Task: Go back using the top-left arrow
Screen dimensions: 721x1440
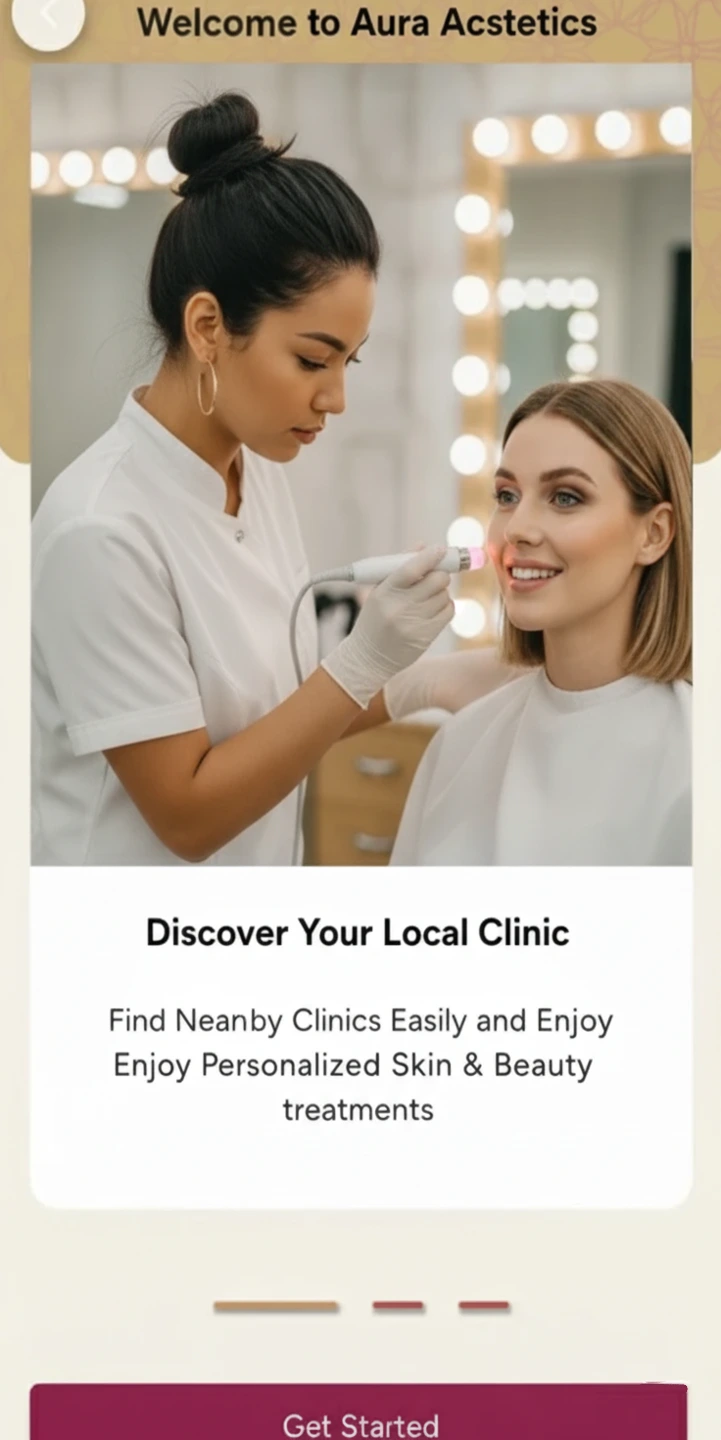Action: point(47,19)
